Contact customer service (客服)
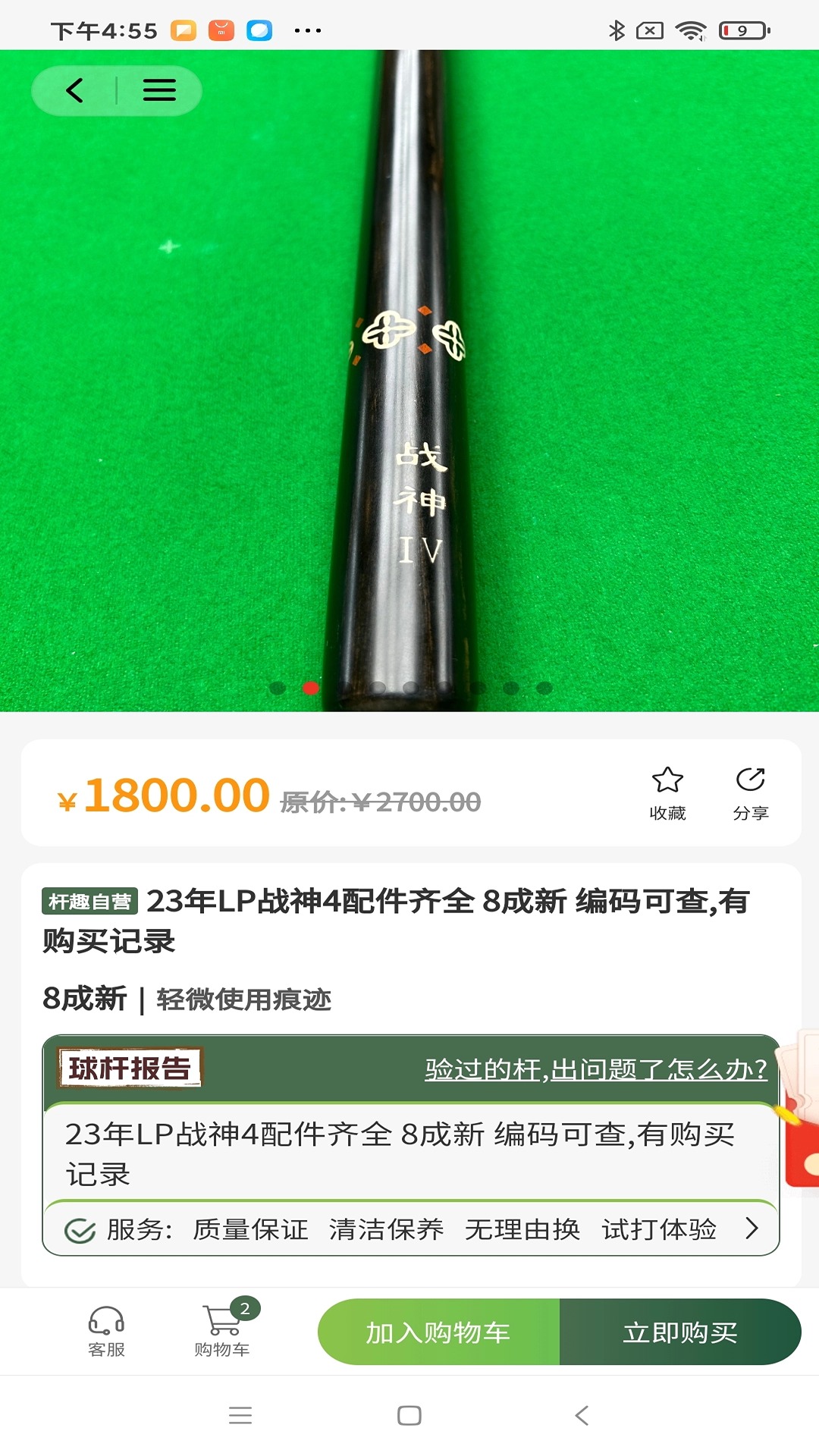 (x=106, y=1331)
